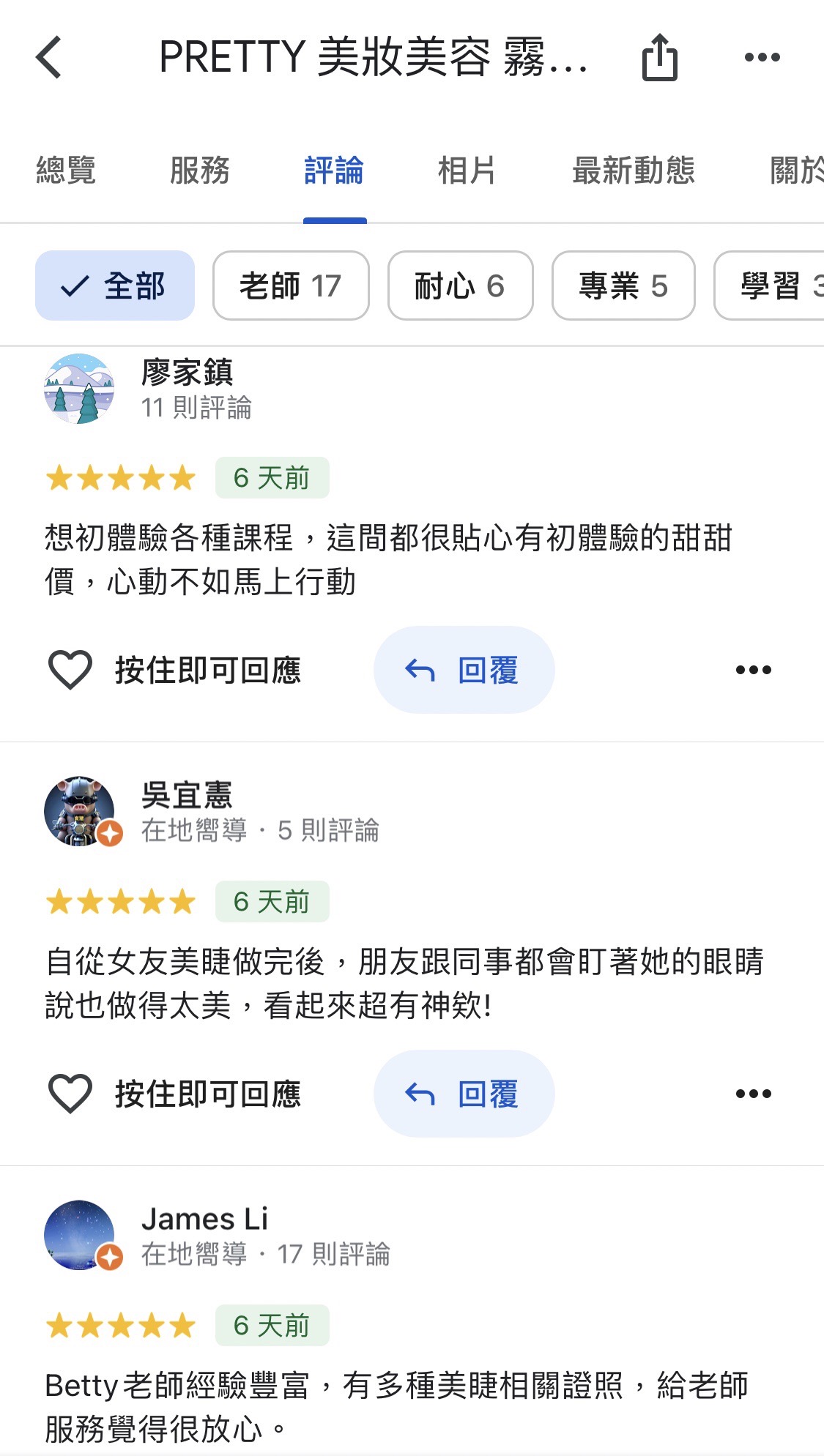Select the 全部 filter chip

click(x=115, y=285)
